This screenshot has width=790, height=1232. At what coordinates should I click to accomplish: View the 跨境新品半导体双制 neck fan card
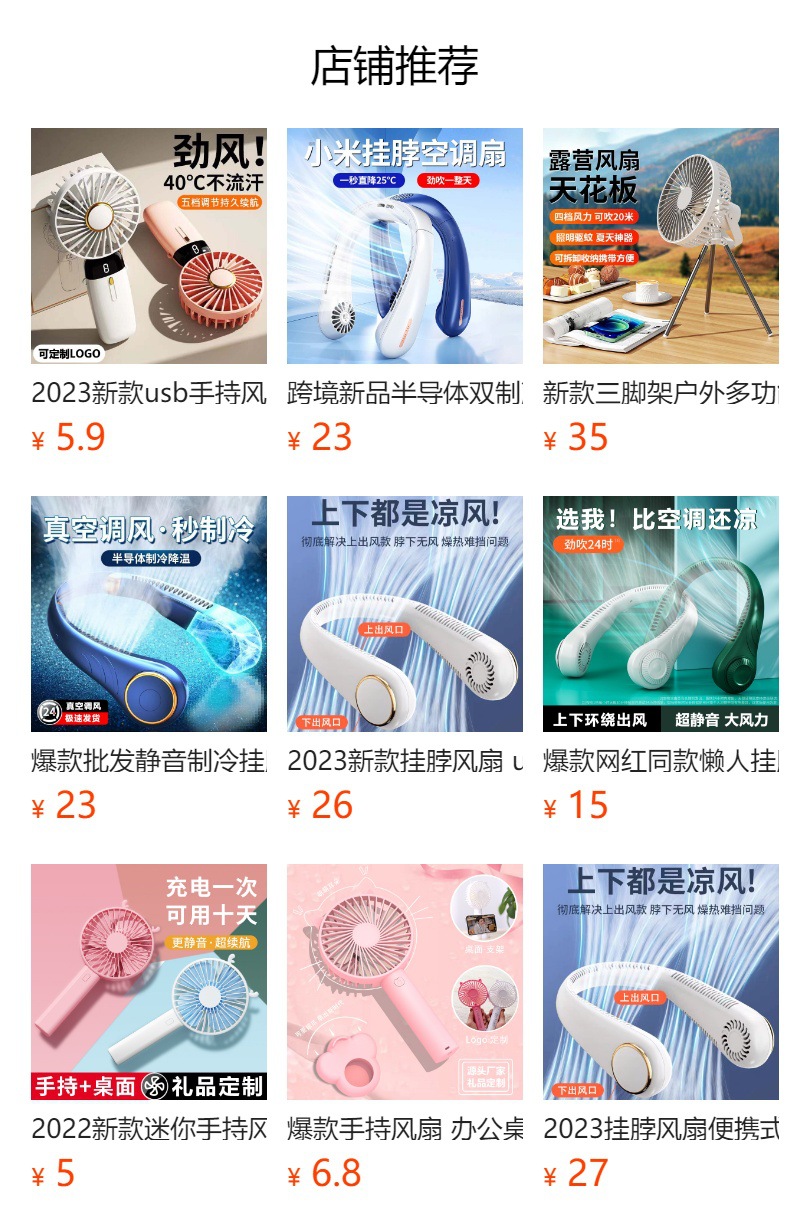pos(405,246)
